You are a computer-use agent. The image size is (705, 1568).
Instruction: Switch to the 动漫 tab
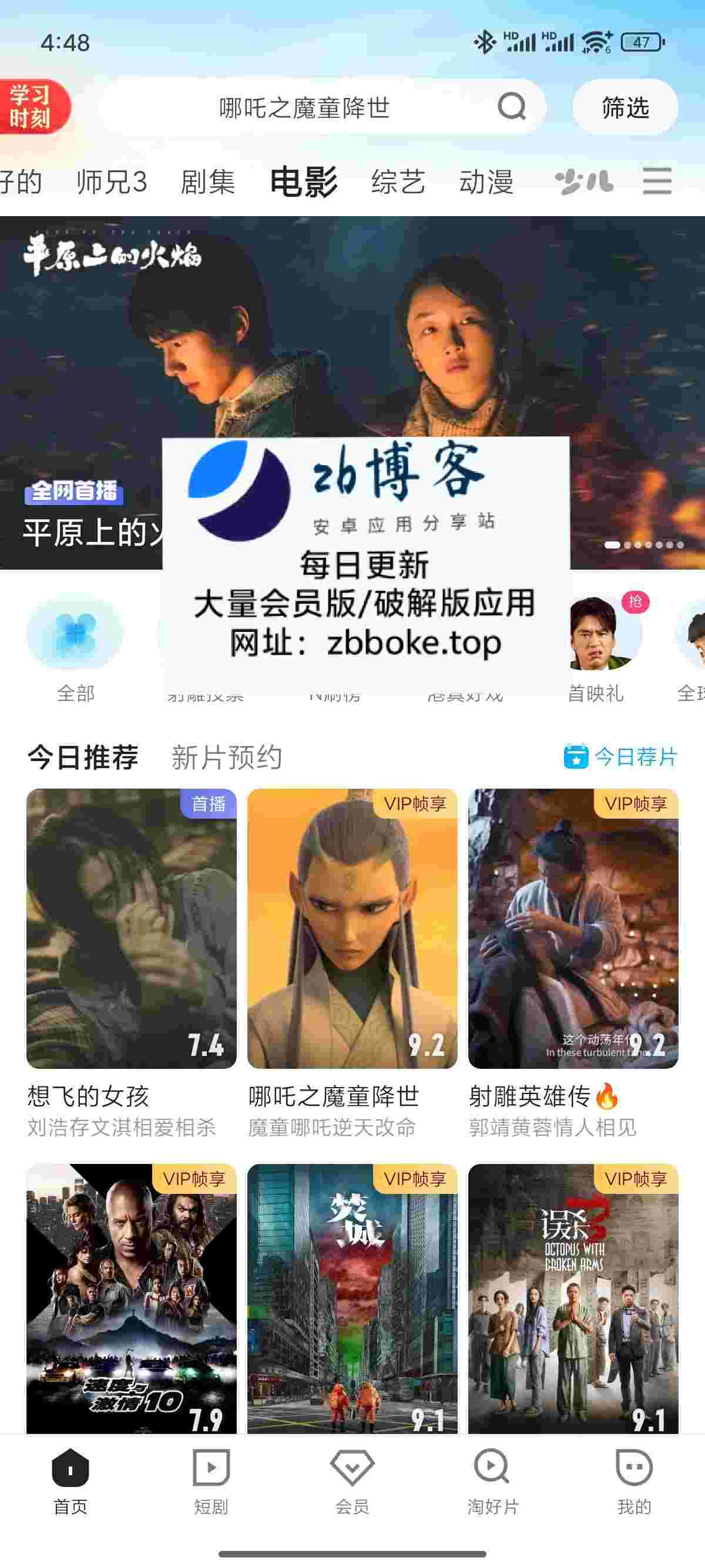(x=486, y=182)
